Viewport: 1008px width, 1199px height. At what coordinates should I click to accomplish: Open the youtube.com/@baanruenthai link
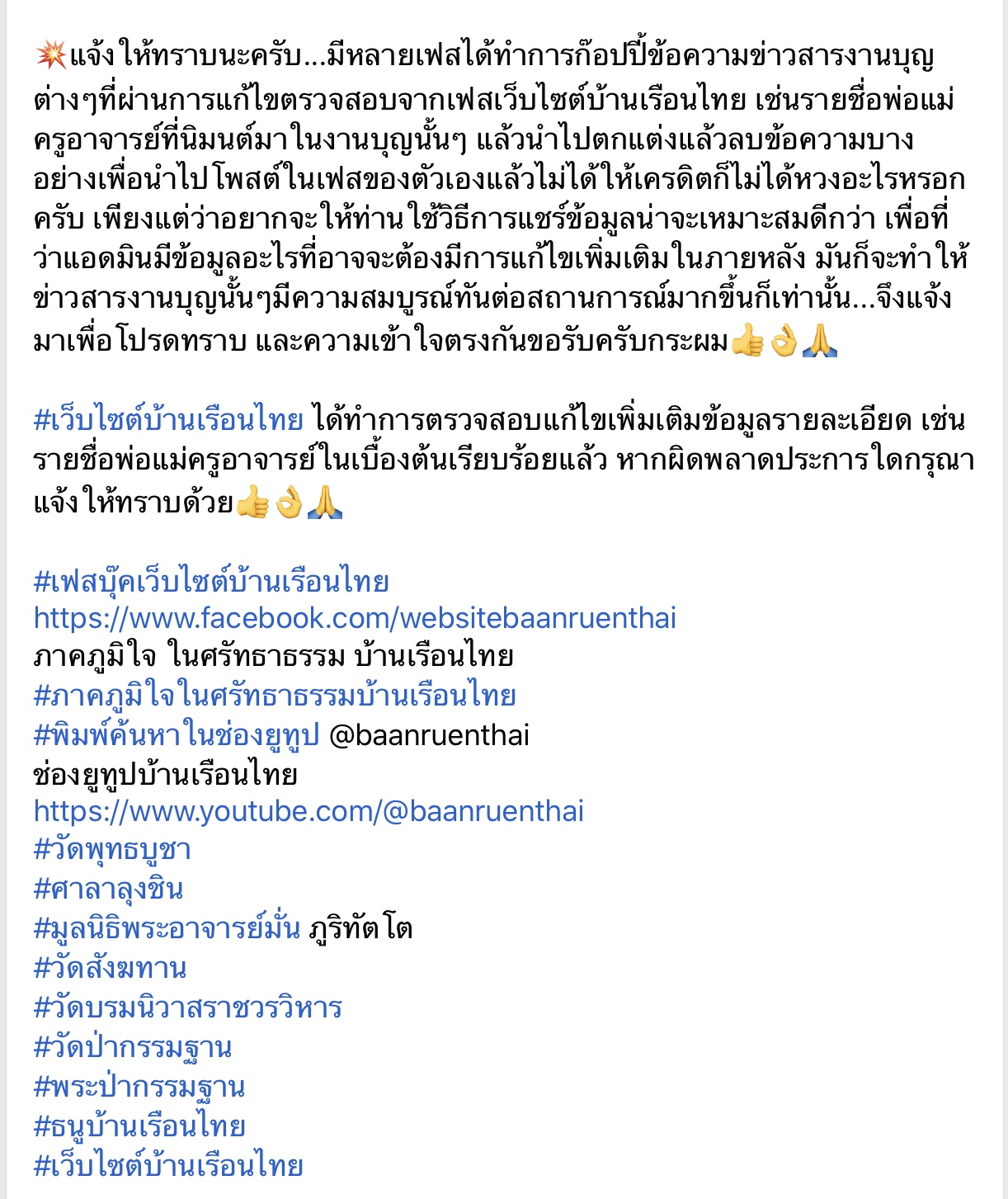pos(309,811)
